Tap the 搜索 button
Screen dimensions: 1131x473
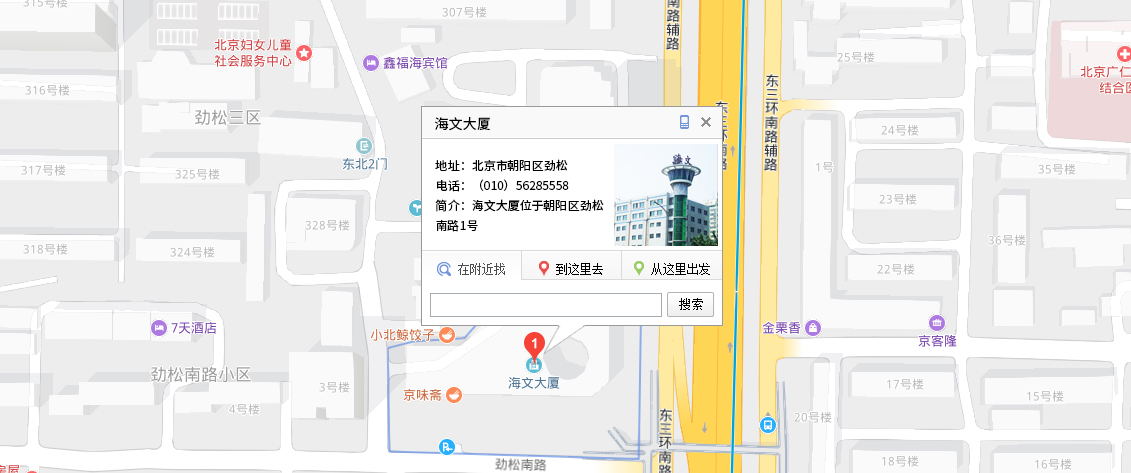tap(691, 305)
